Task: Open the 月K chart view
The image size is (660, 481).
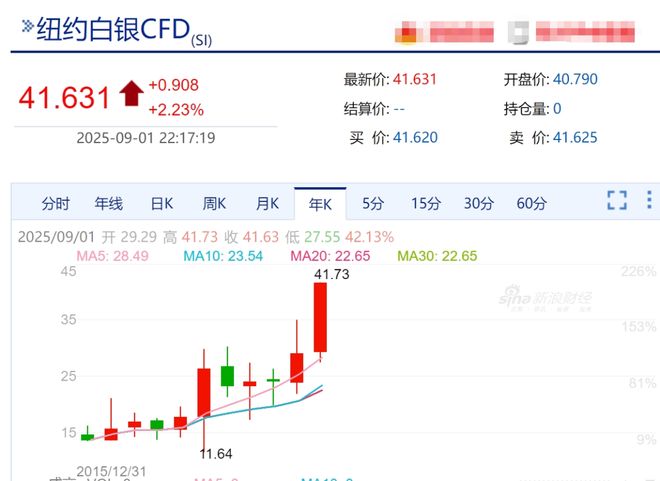Action: click(x=267, y=204)
